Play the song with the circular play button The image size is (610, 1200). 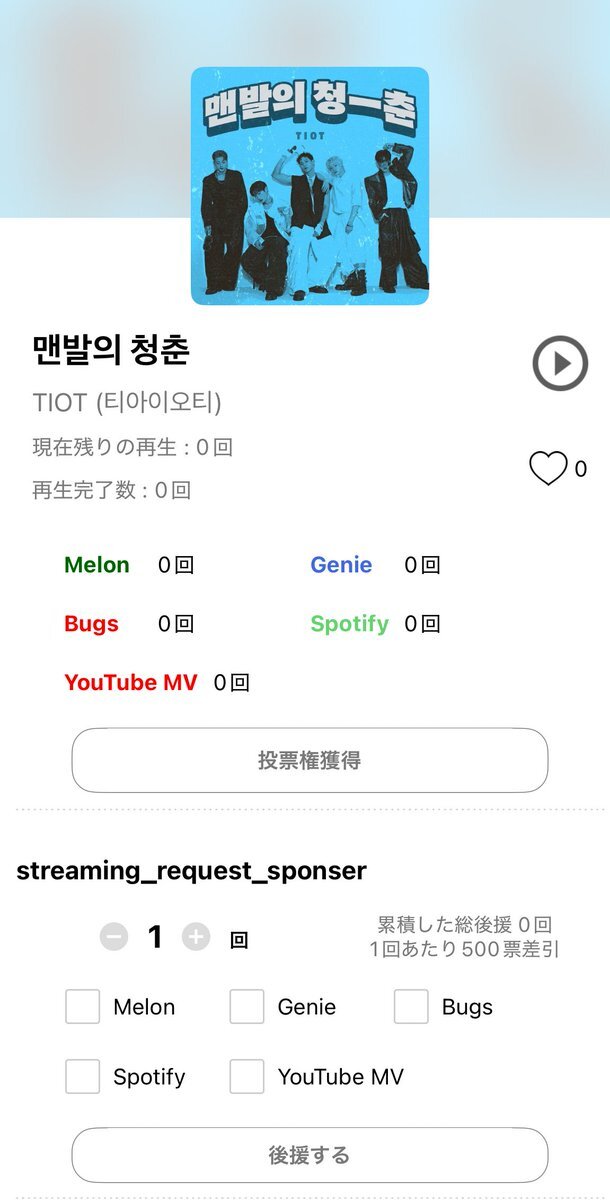click(x=560, y=363)
